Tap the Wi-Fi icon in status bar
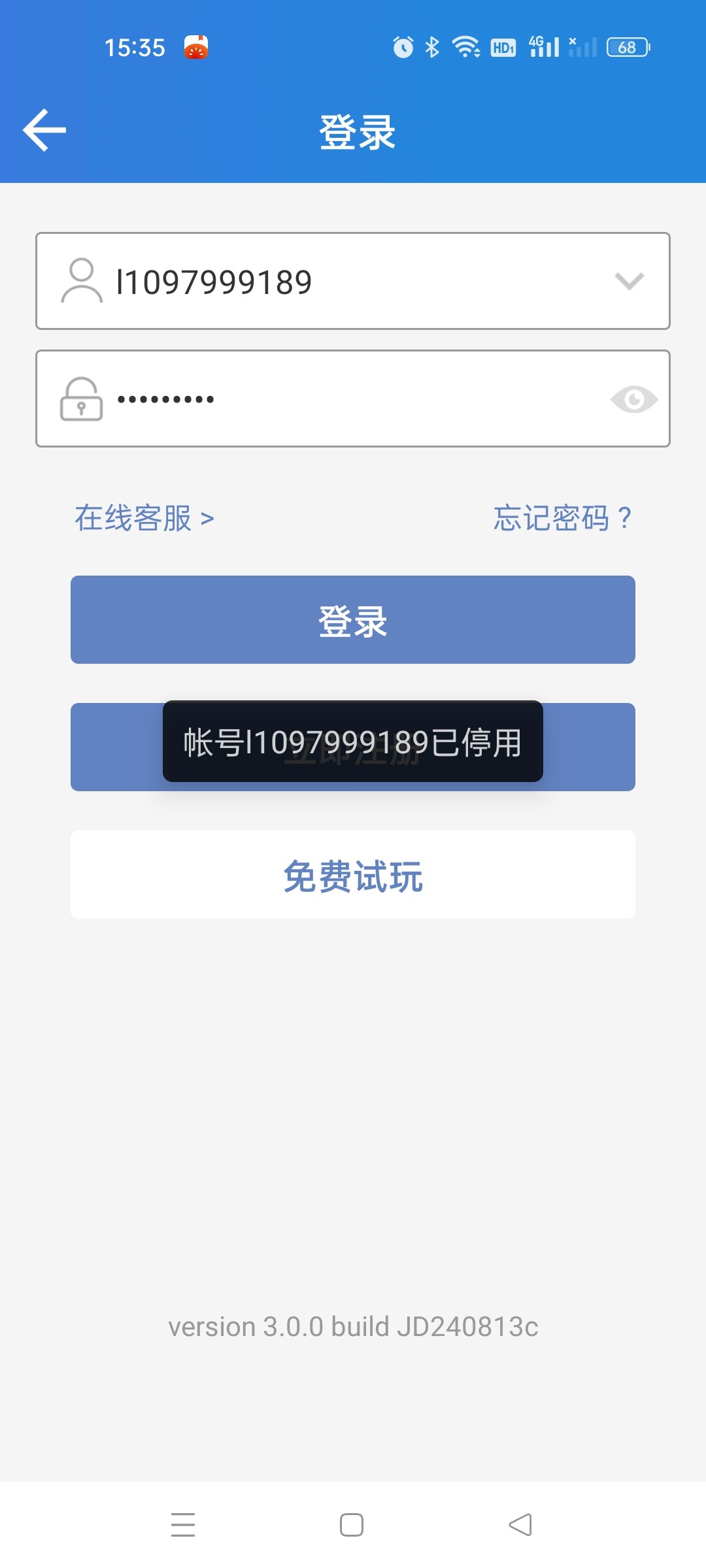The image size is (706, 1568). [x=465, y=46]
